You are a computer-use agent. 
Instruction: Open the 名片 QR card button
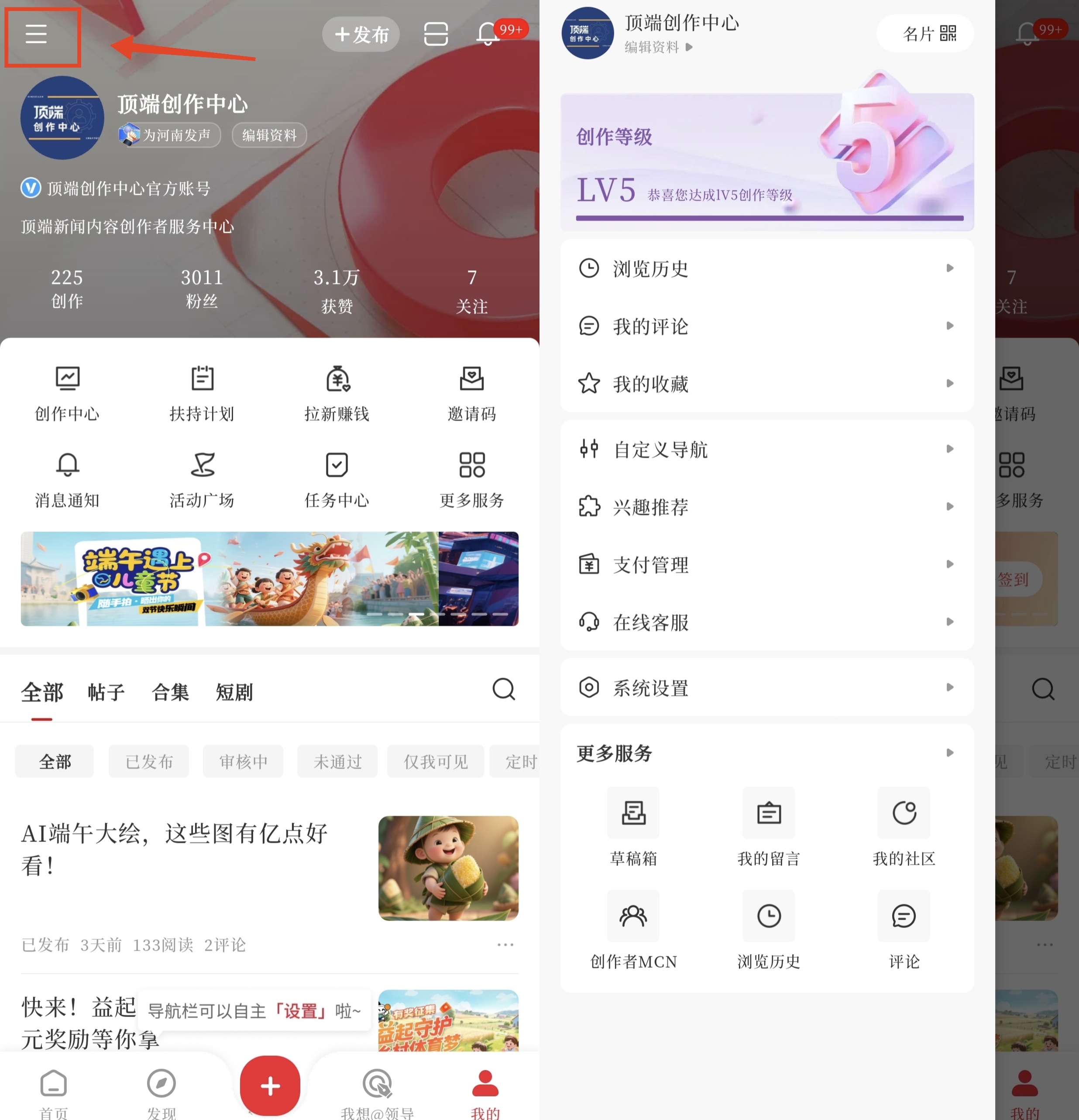tap(929, 34)
